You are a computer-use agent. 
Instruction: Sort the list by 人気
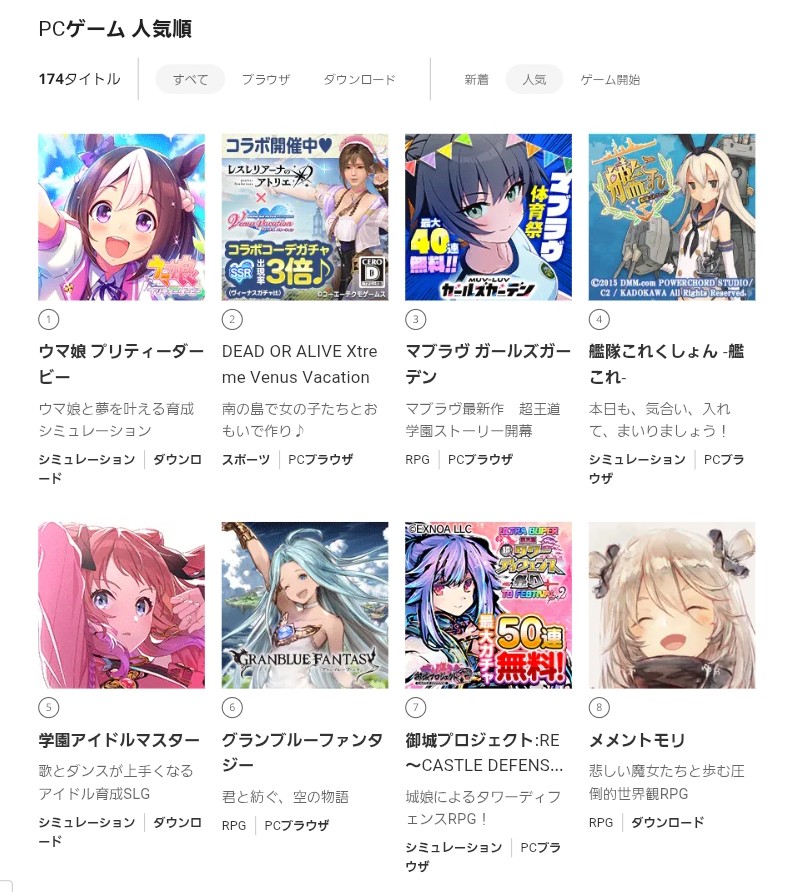tap(534, 79)
